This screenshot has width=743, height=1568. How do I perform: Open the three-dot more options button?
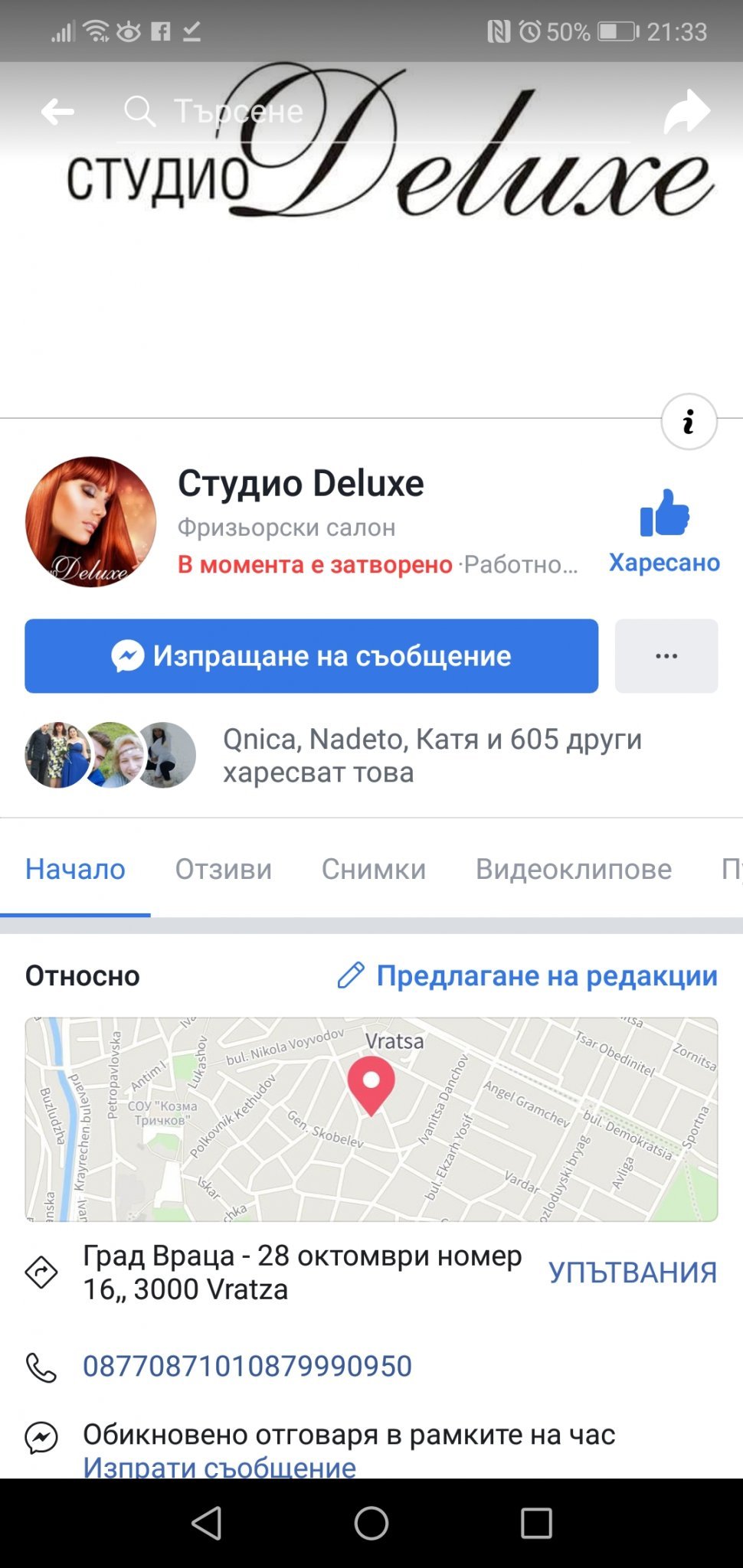[x=666, y=656]
